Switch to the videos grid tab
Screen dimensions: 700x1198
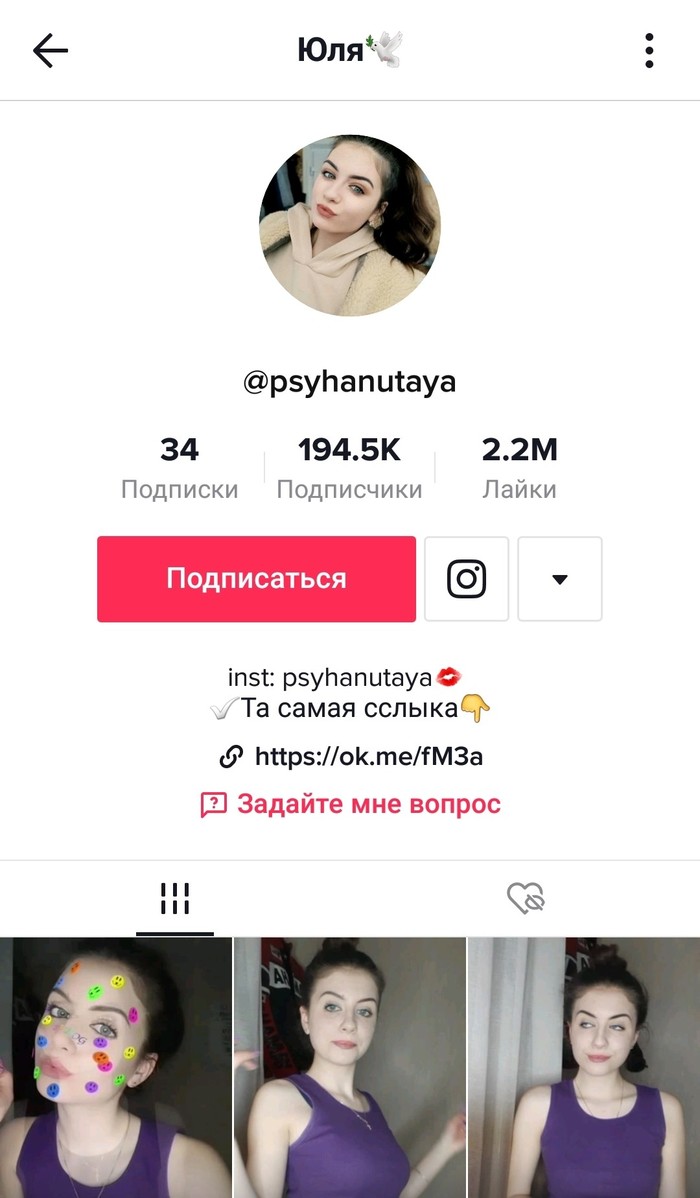[x=175, y=898]
